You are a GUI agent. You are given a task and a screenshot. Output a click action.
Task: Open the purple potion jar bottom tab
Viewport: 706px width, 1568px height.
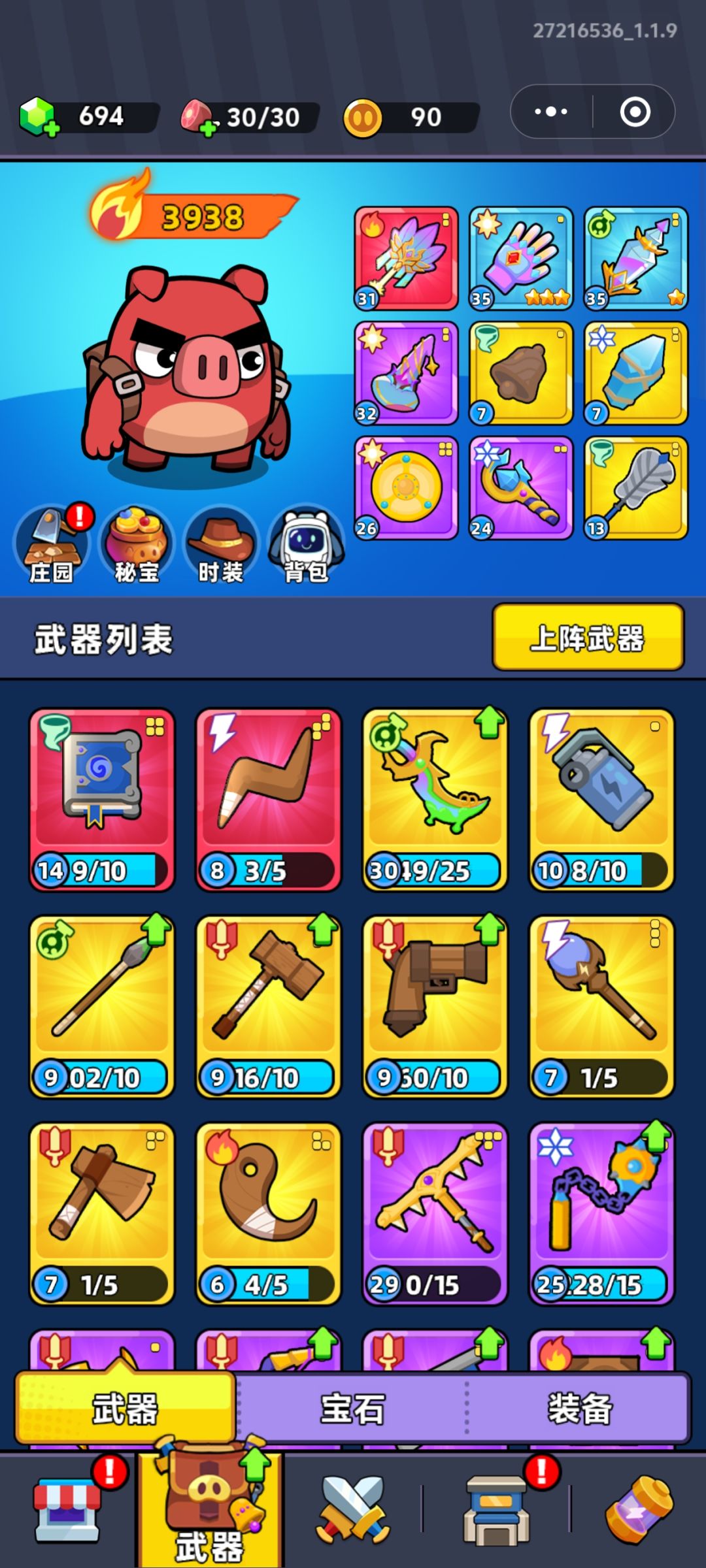click(x=639, y=1509)
